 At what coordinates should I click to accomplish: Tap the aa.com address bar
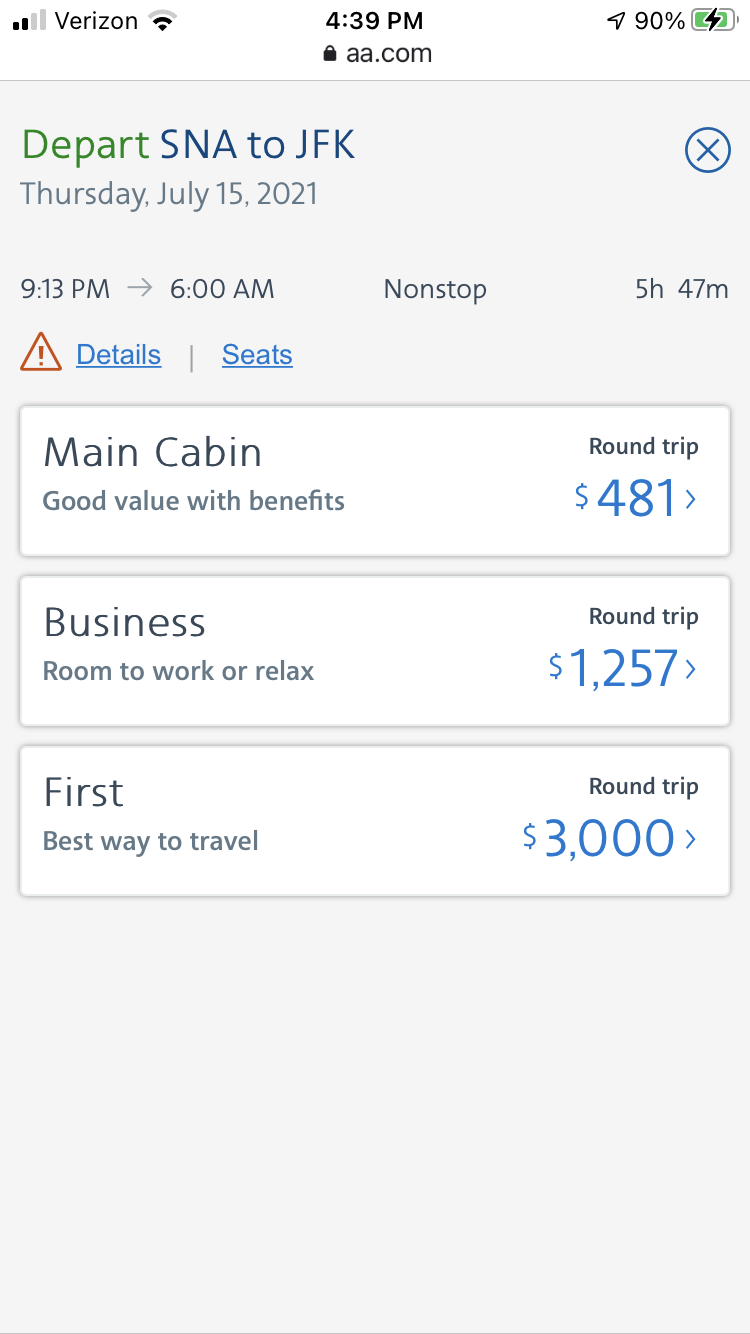(x=377, y=54)
